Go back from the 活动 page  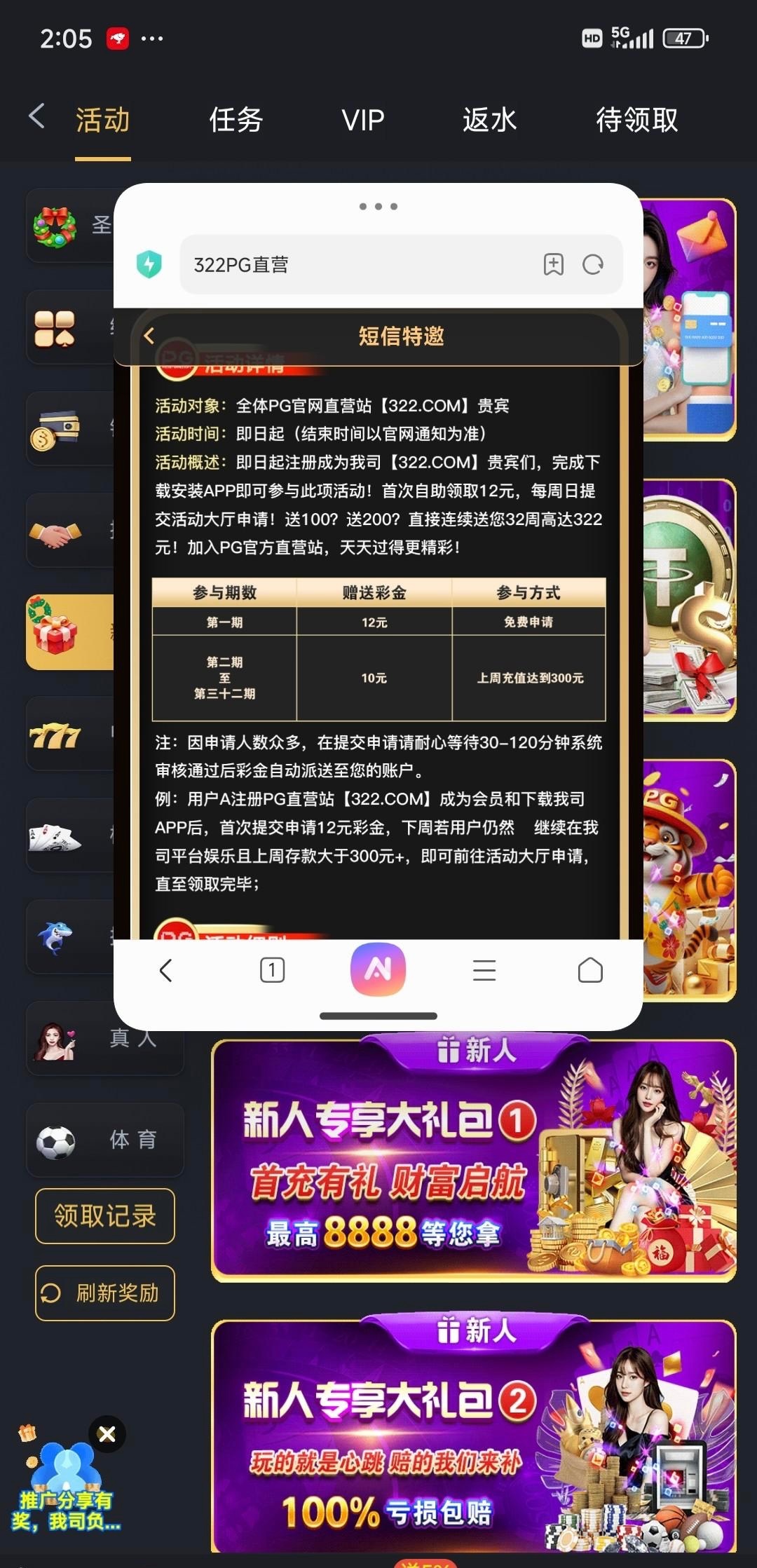(x=37, y=116)
